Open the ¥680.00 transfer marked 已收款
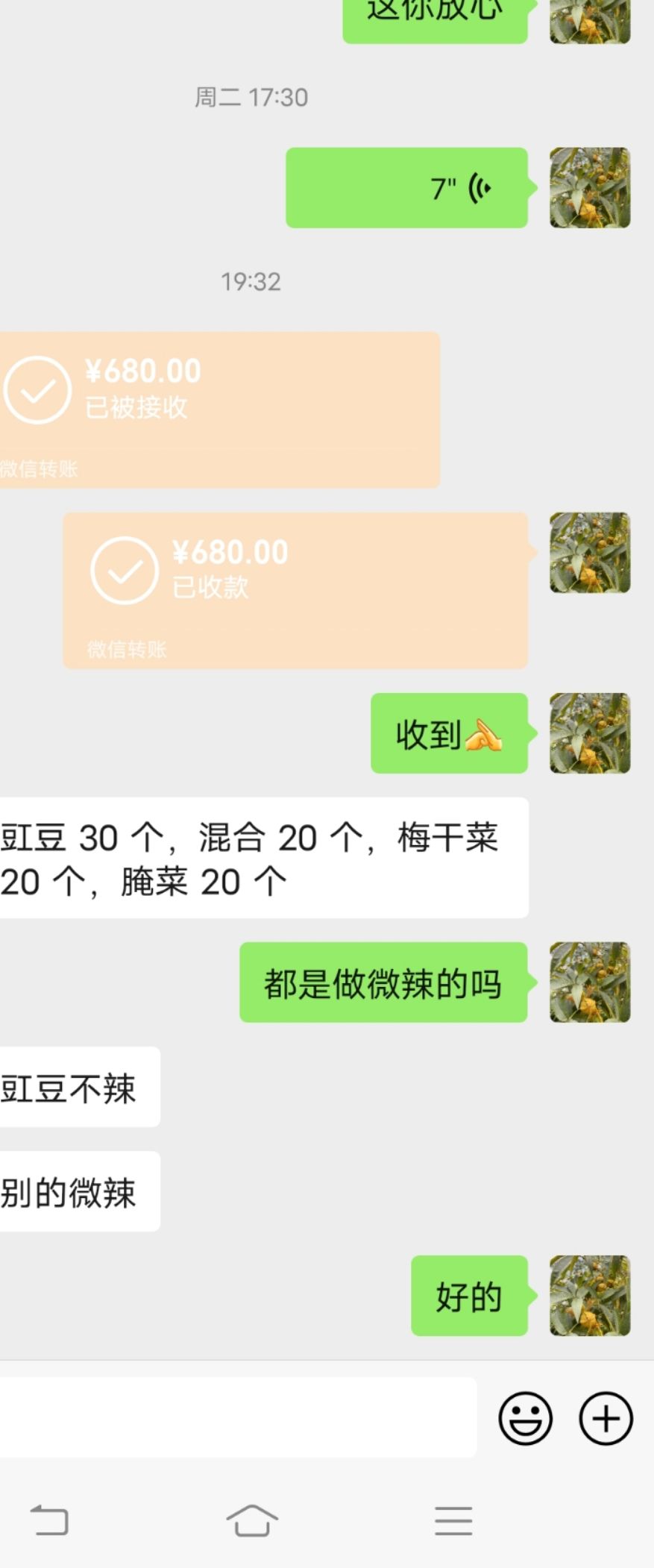This screenshot has height=1568, width=654. point(295,589)
